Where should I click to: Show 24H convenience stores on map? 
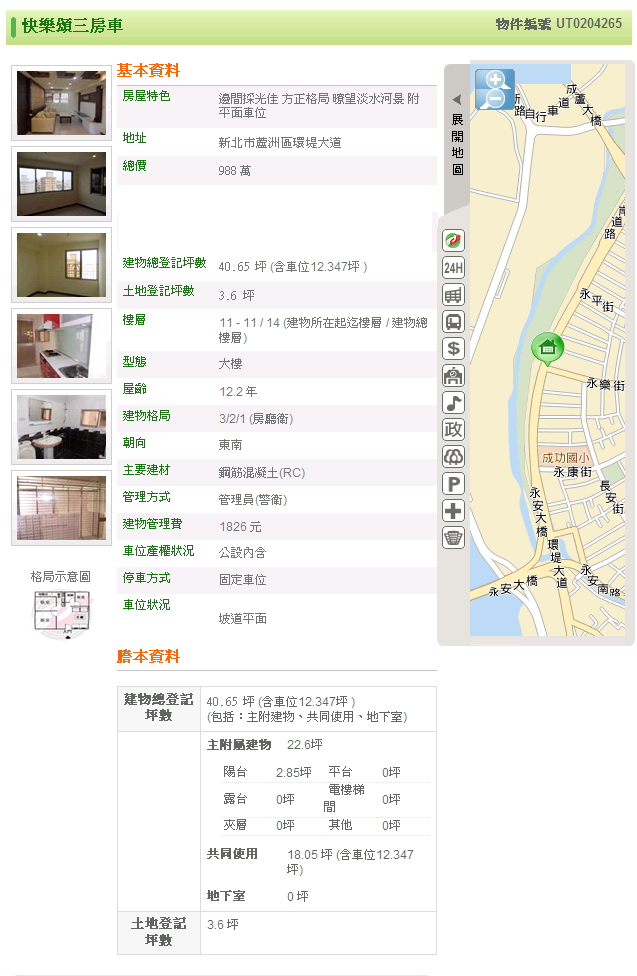click(x=454, y=268)
